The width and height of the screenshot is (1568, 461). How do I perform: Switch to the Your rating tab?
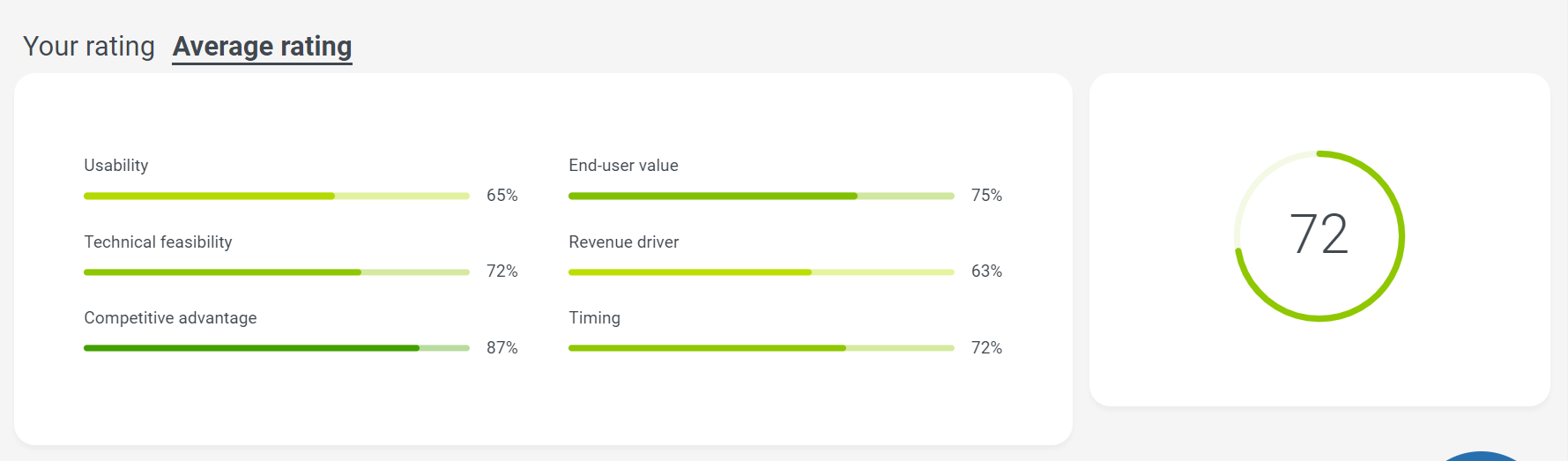click(x=89, y=46)
